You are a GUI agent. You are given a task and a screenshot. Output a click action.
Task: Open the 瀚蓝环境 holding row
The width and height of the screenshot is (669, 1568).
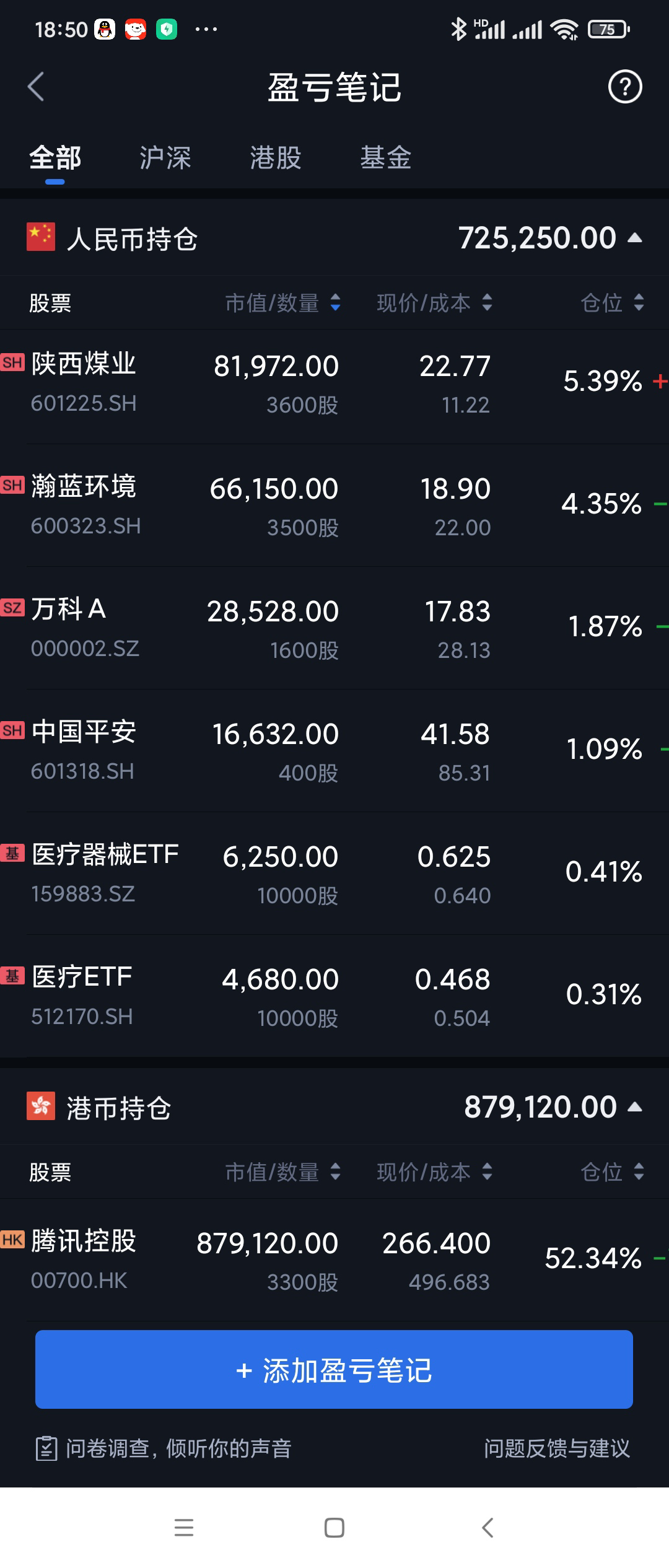(334, 506)
